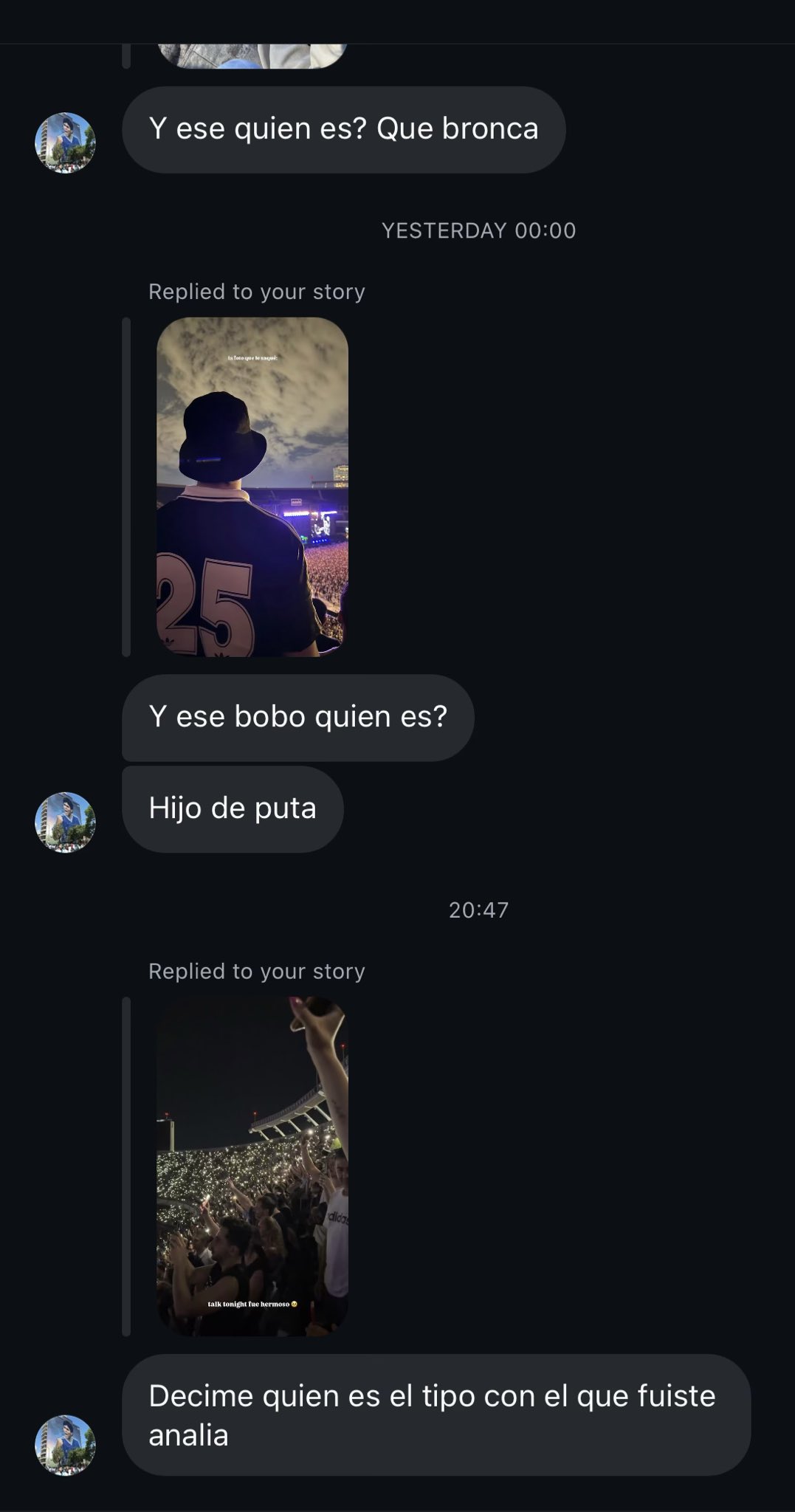Viewport: 795px width, 1512px height.
Task: Tap the profile picture next to 'Hijo de puta'
Action: [65, 822]
